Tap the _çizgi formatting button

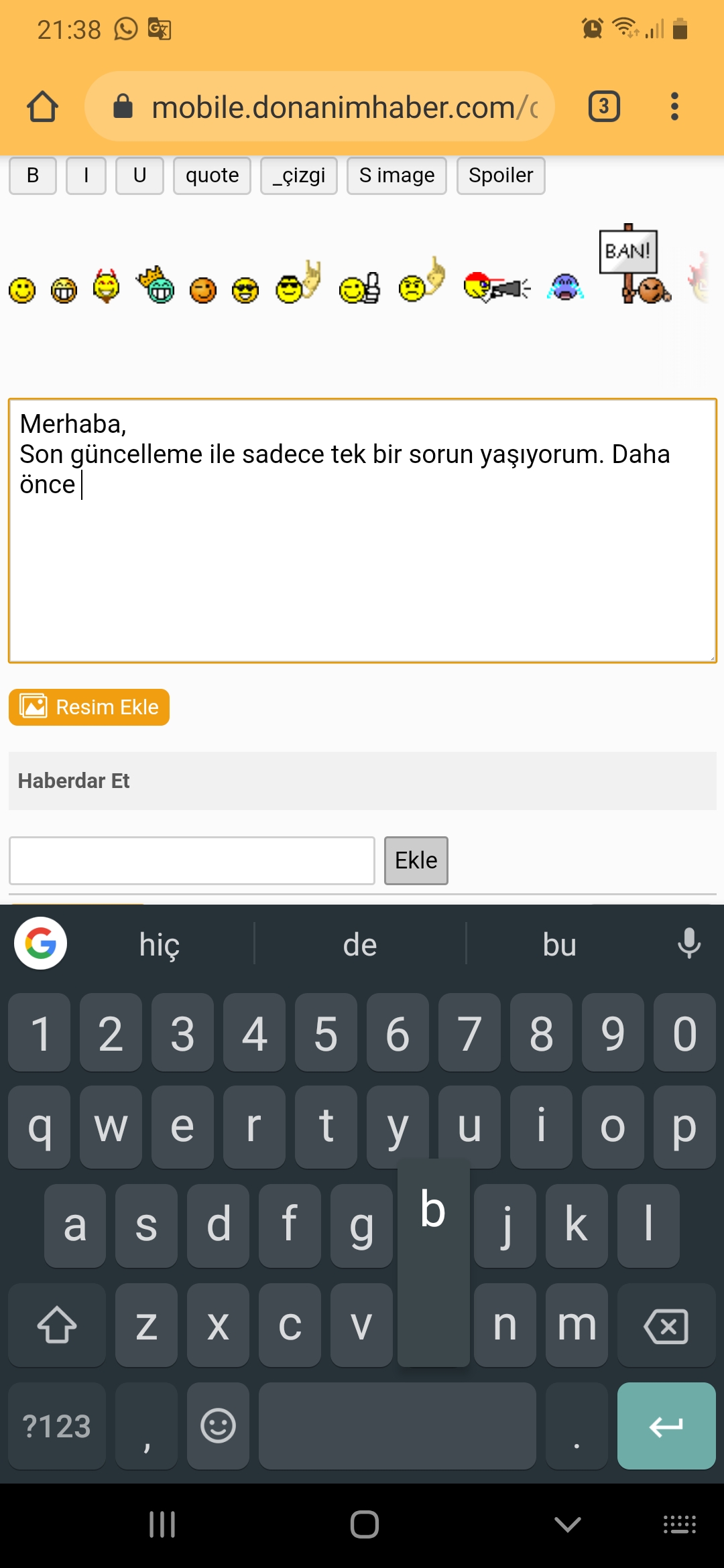coord(299,176)
